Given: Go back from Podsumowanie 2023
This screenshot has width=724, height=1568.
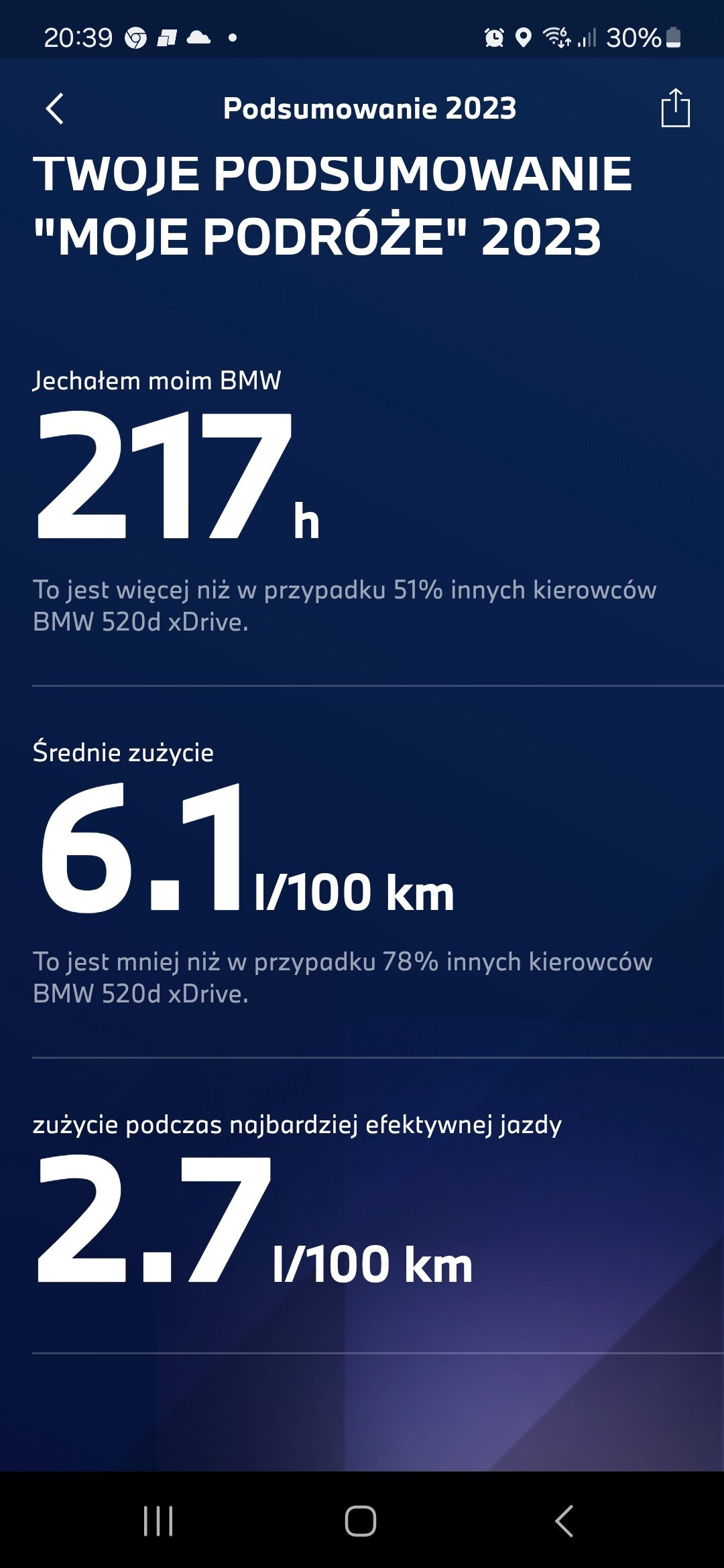Looking at the screenshot, I should 54,109.
